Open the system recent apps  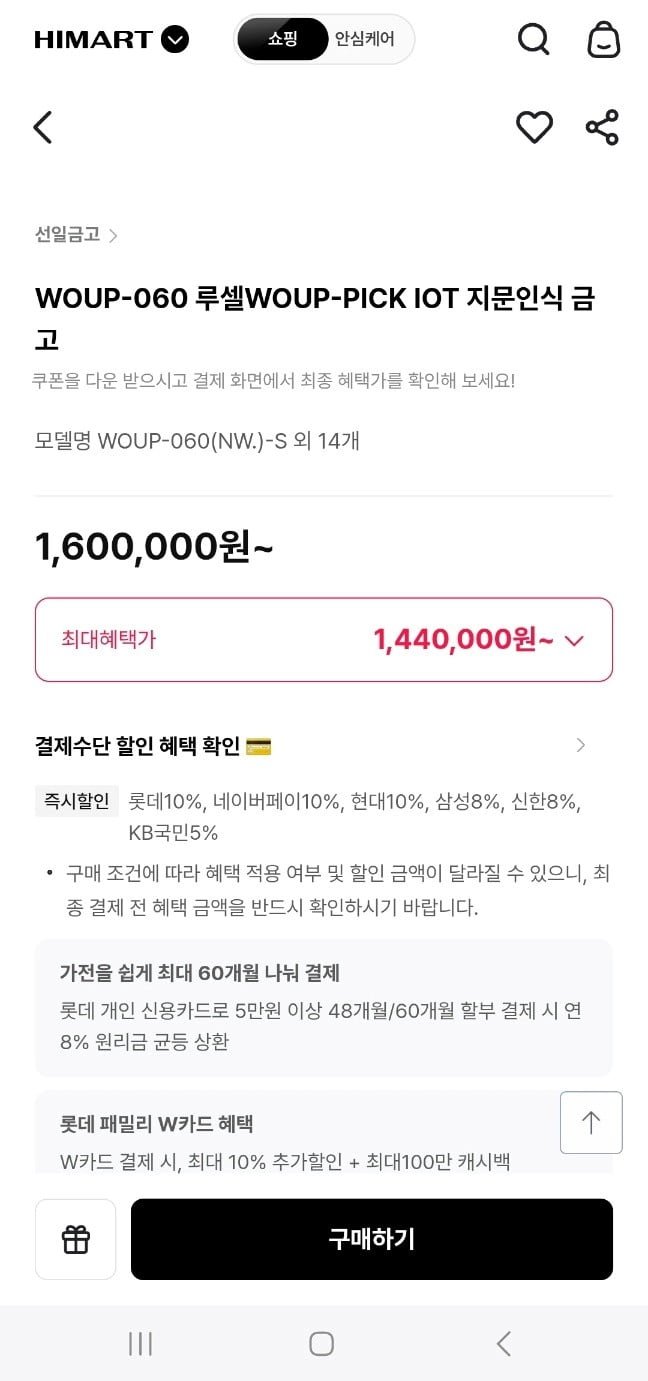coord(140,1343)
